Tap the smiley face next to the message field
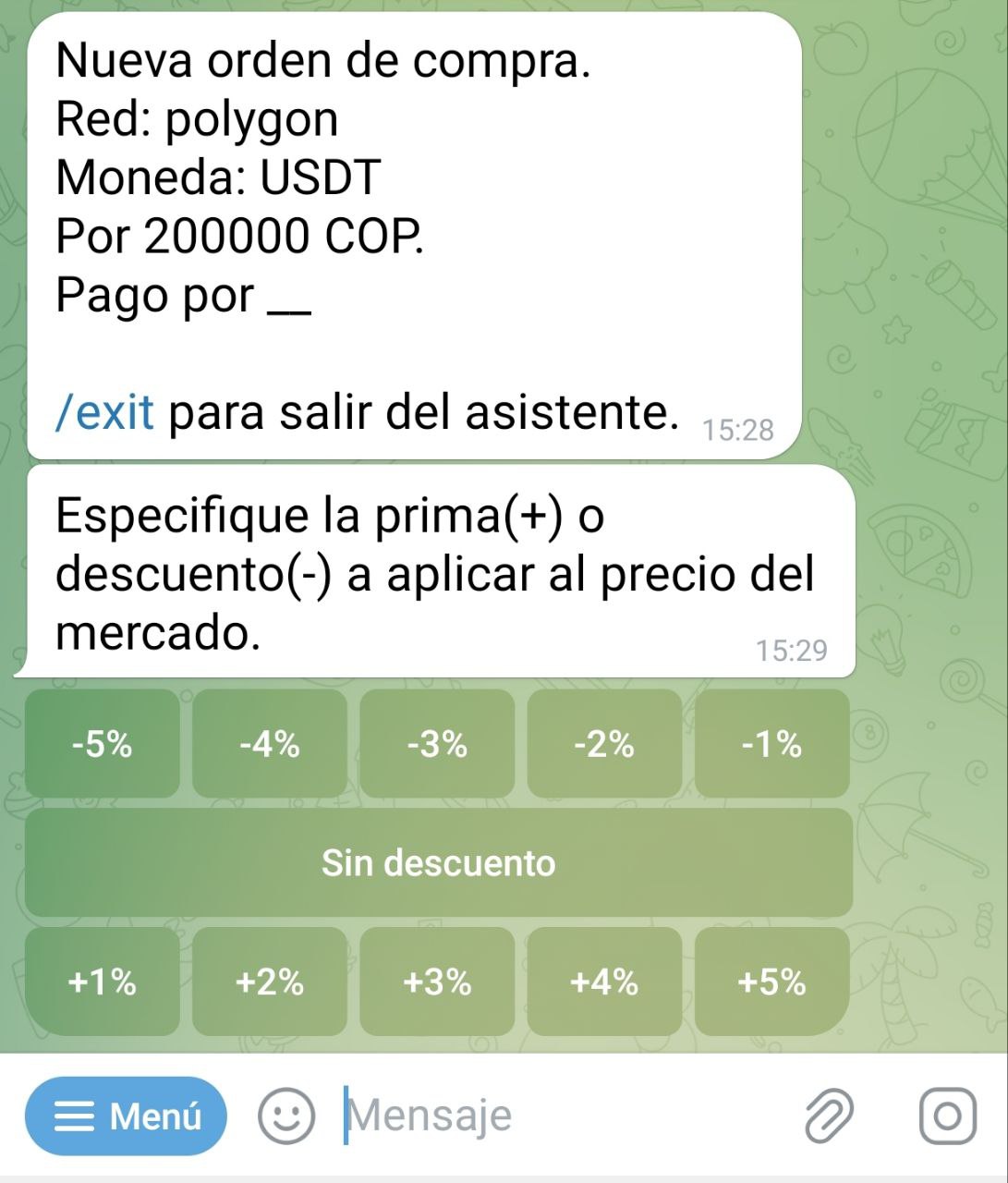The image size is (1008, 1183). click(x=286, y=1115)
